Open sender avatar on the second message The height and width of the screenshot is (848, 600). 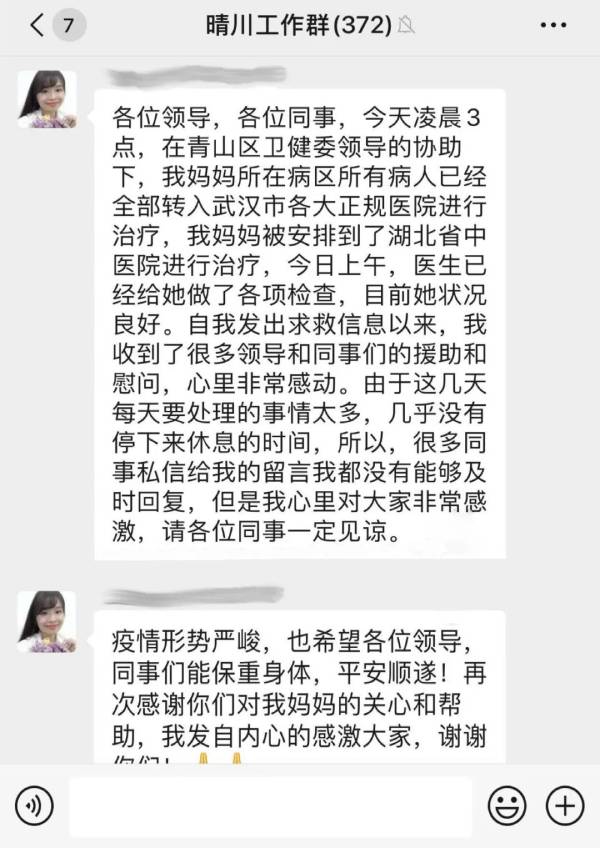47,621
